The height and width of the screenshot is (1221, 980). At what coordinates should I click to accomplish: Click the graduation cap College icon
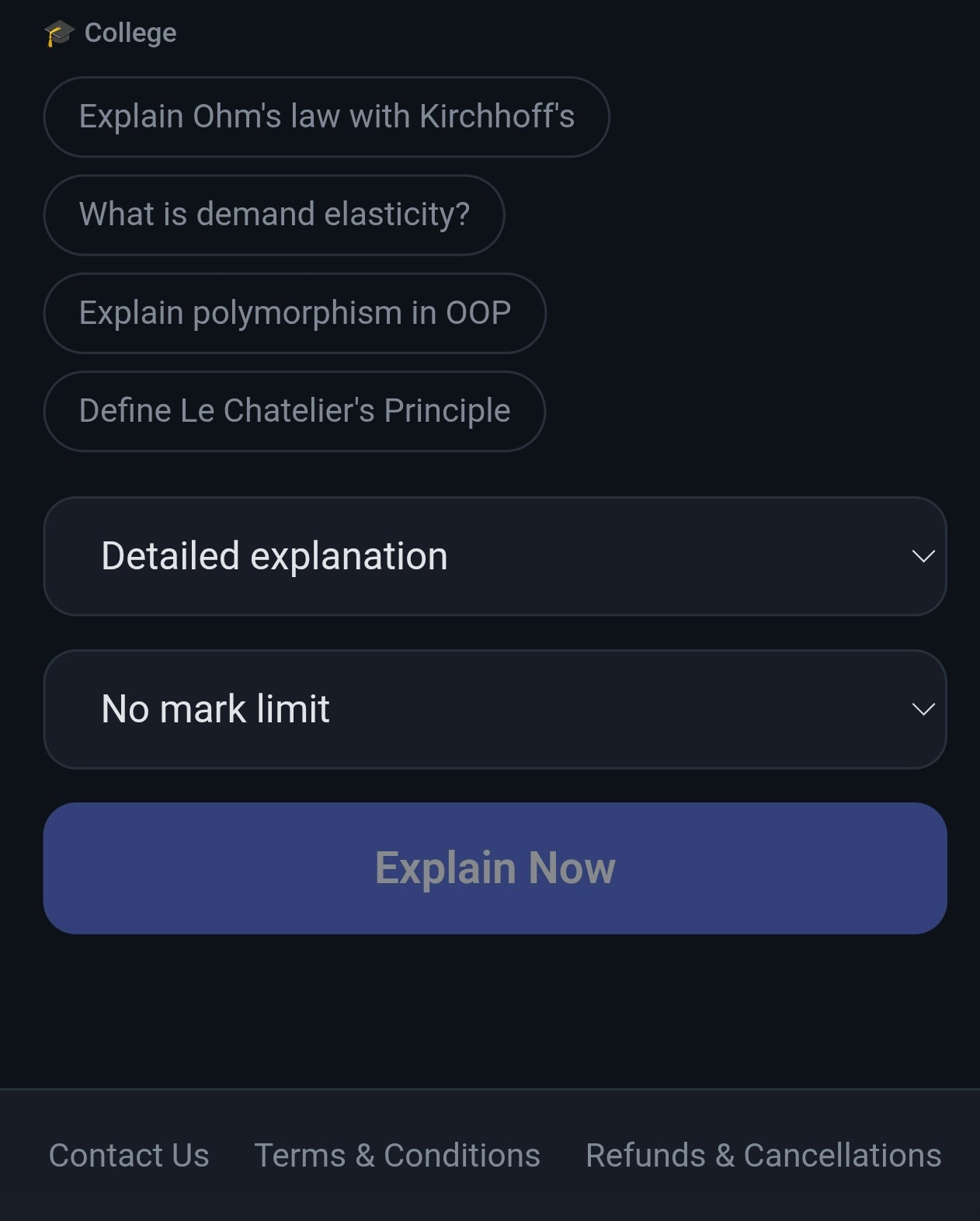(57, 33)
